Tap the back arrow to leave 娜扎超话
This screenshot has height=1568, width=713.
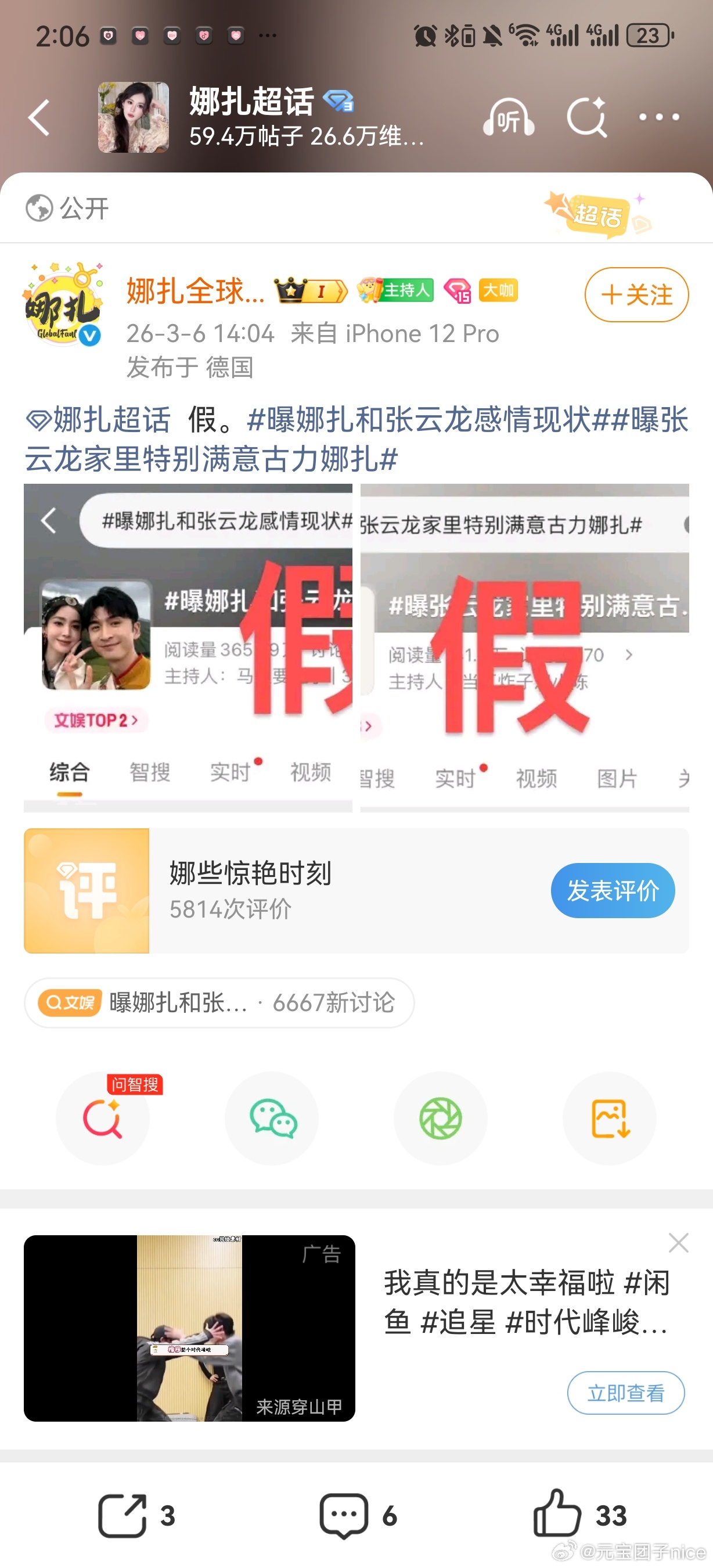tap(38, 117)
